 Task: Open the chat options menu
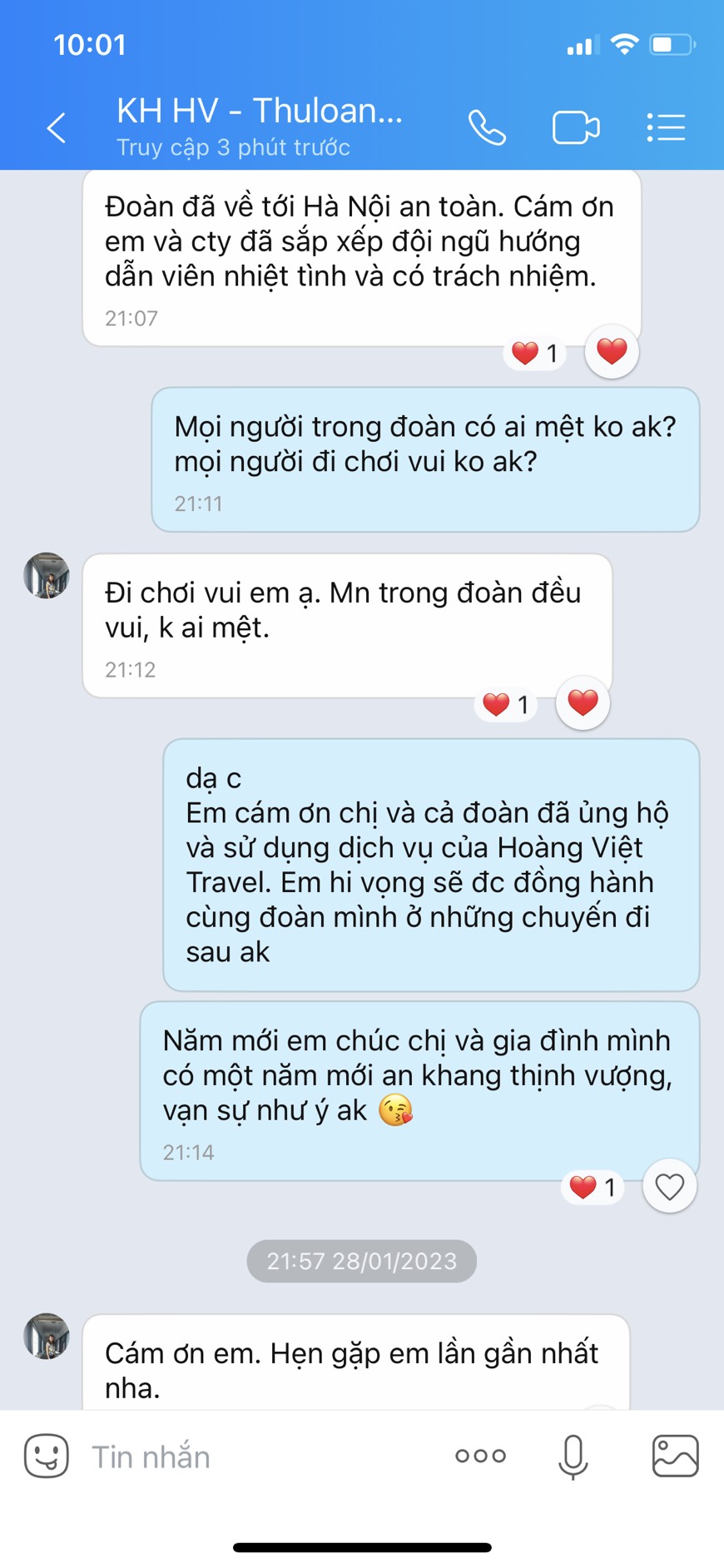[666, 128]
